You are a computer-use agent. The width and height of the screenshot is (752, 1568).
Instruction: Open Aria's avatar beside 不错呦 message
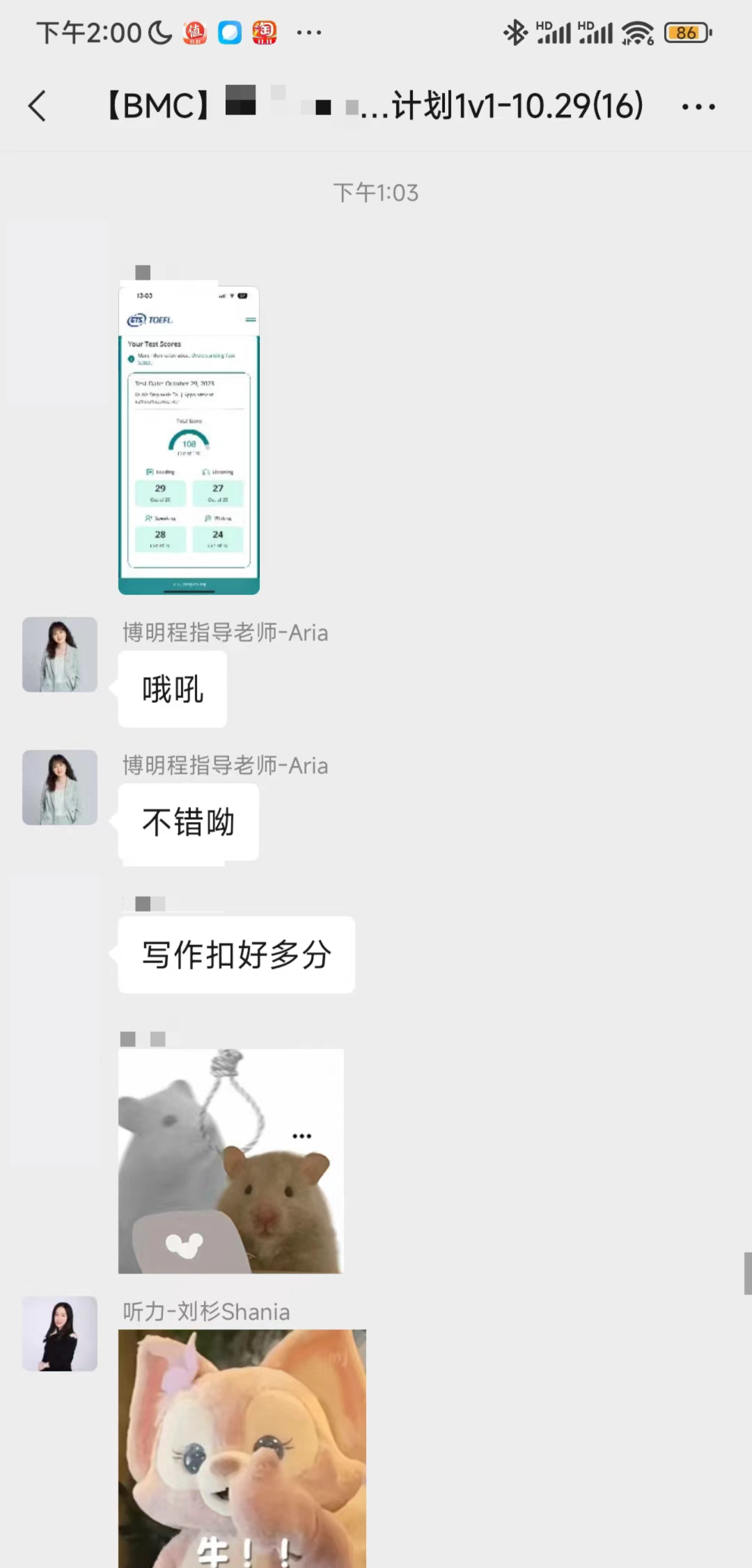[x=60, y=787]
